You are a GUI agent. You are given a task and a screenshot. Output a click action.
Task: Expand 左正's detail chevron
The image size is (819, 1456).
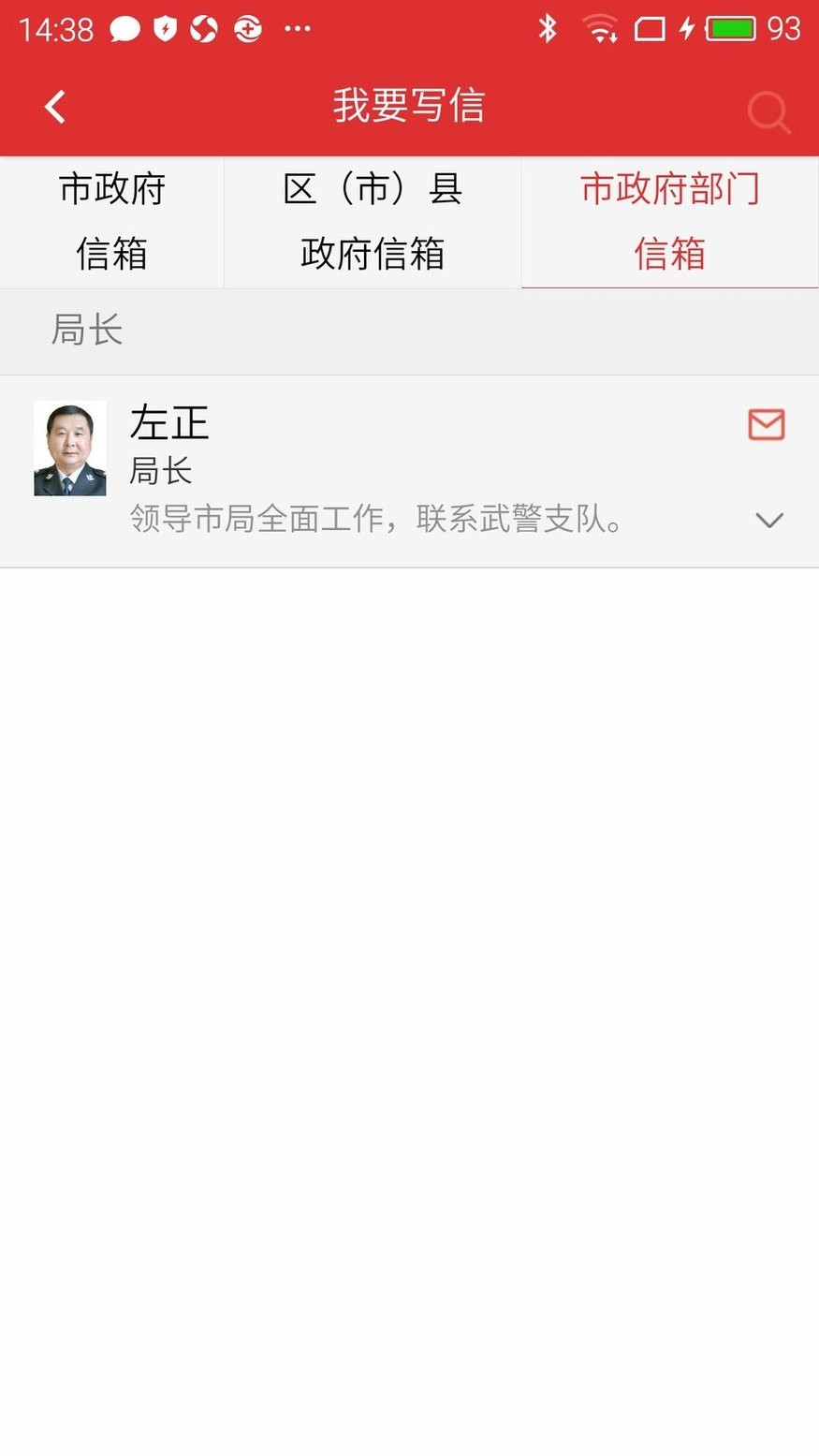pyautogui.click(x=768, y=520)
